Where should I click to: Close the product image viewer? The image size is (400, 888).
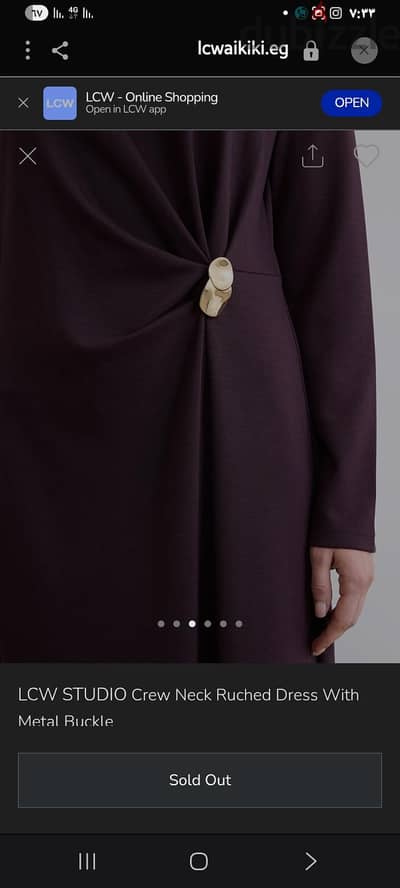pos(27,156)
